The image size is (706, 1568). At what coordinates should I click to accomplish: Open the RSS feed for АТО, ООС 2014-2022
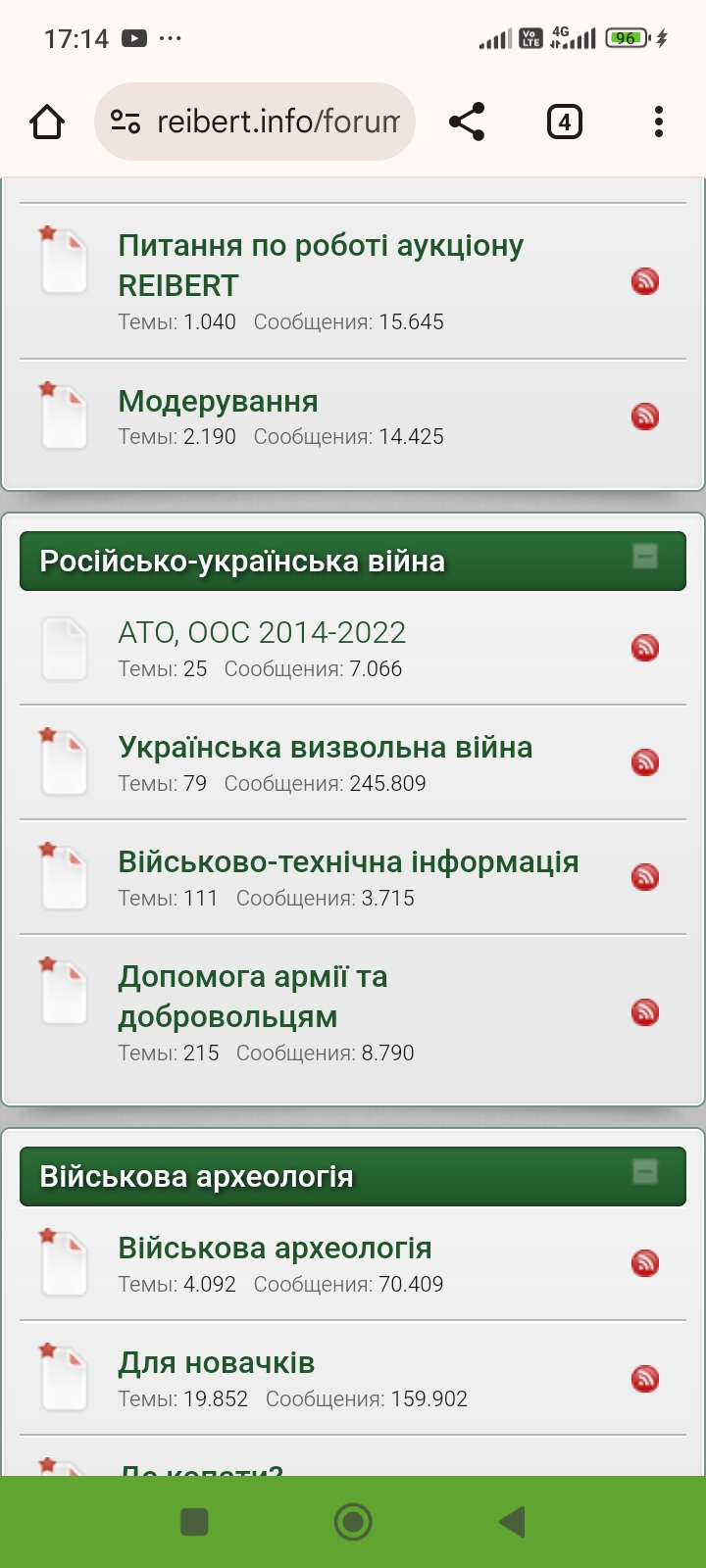645,648
